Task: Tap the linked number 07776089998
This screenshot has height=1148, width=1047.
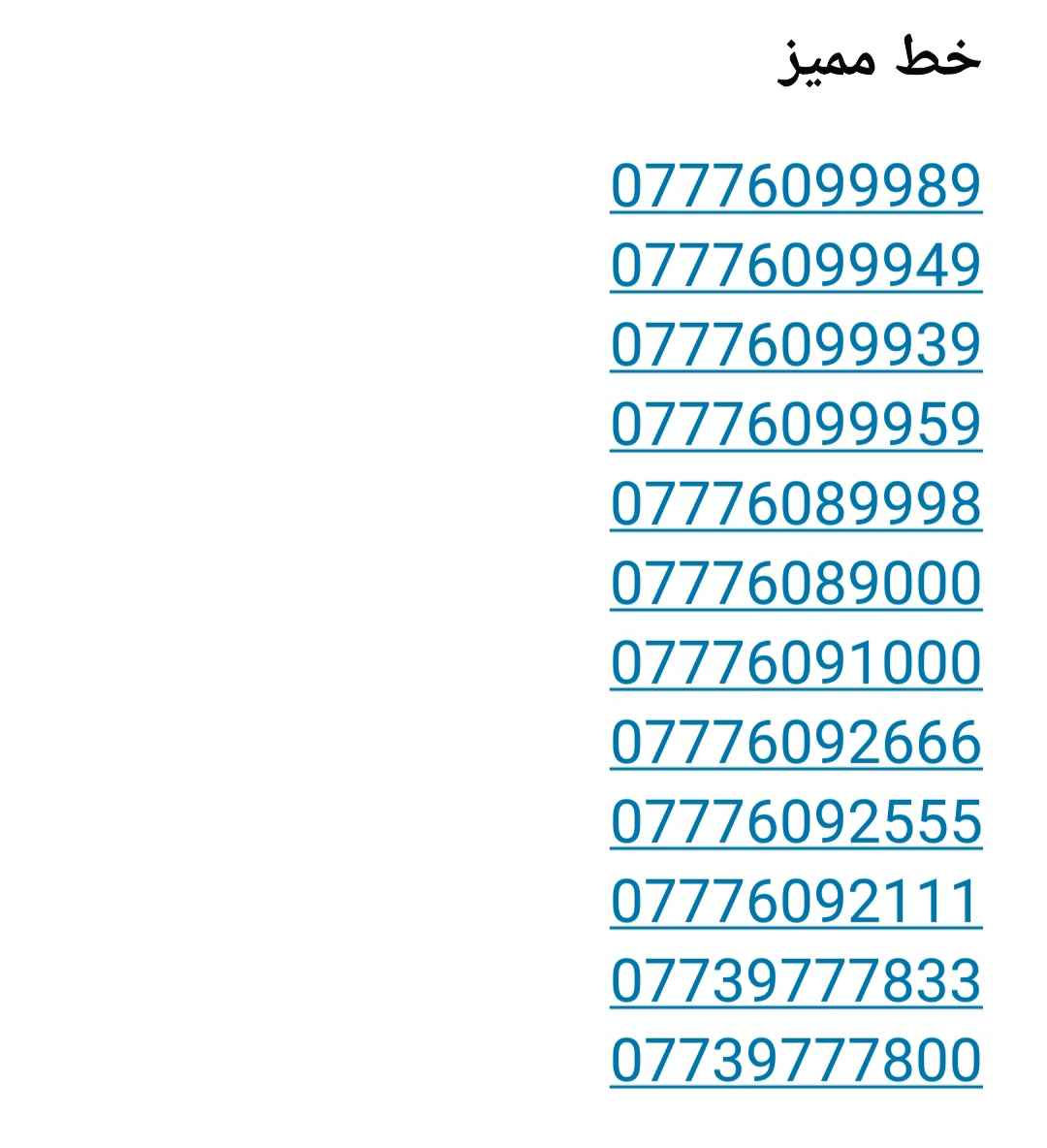Action: [796, 504]
